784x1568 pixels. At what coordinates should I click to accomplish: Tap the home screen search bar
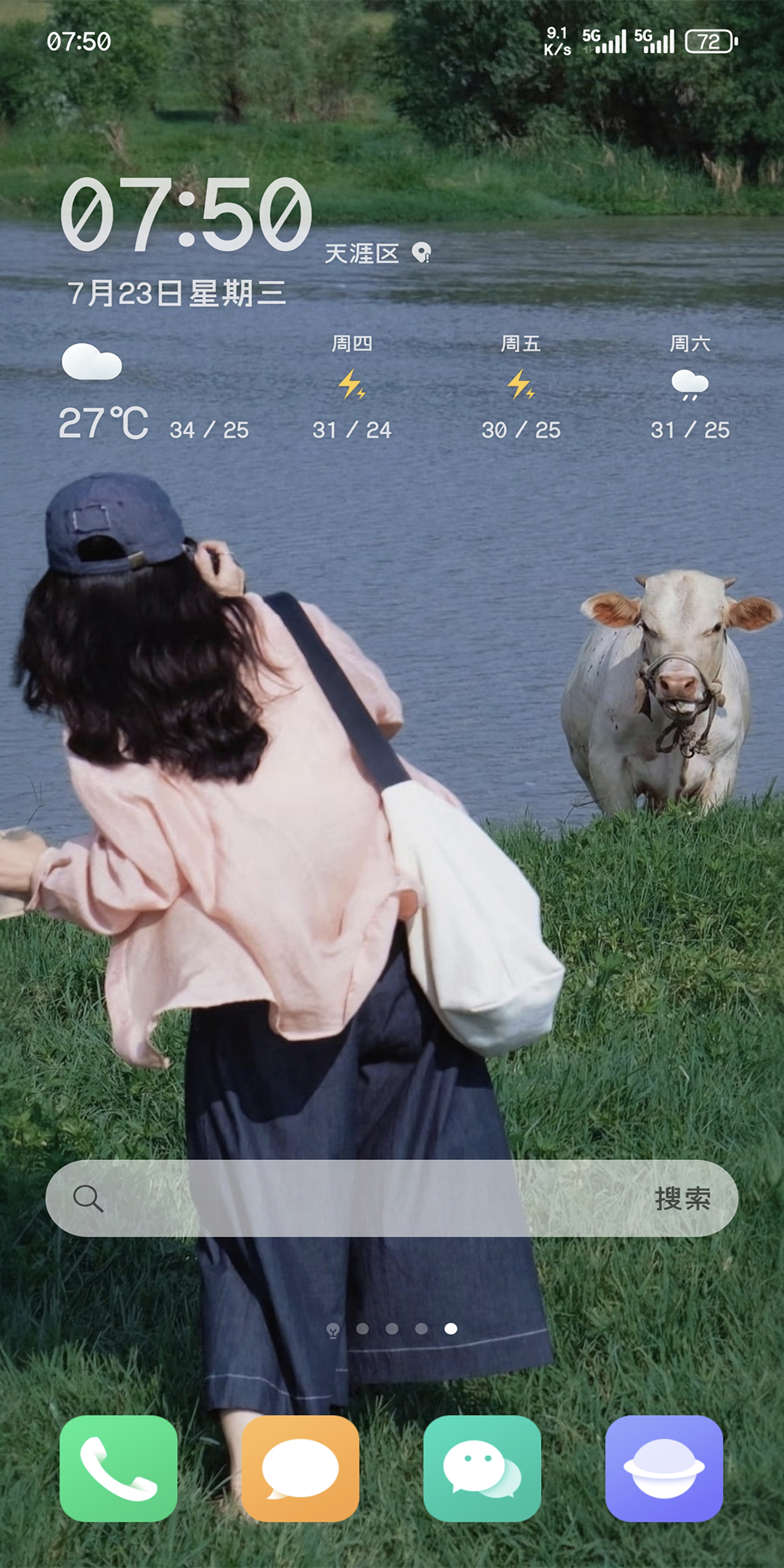pyautogui.click(x=363, y=1199)
